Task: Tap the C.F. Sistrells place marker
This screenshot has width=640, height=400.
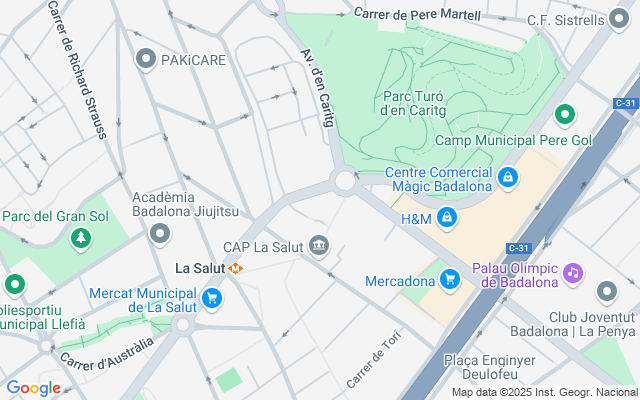Action: [623, 19]
